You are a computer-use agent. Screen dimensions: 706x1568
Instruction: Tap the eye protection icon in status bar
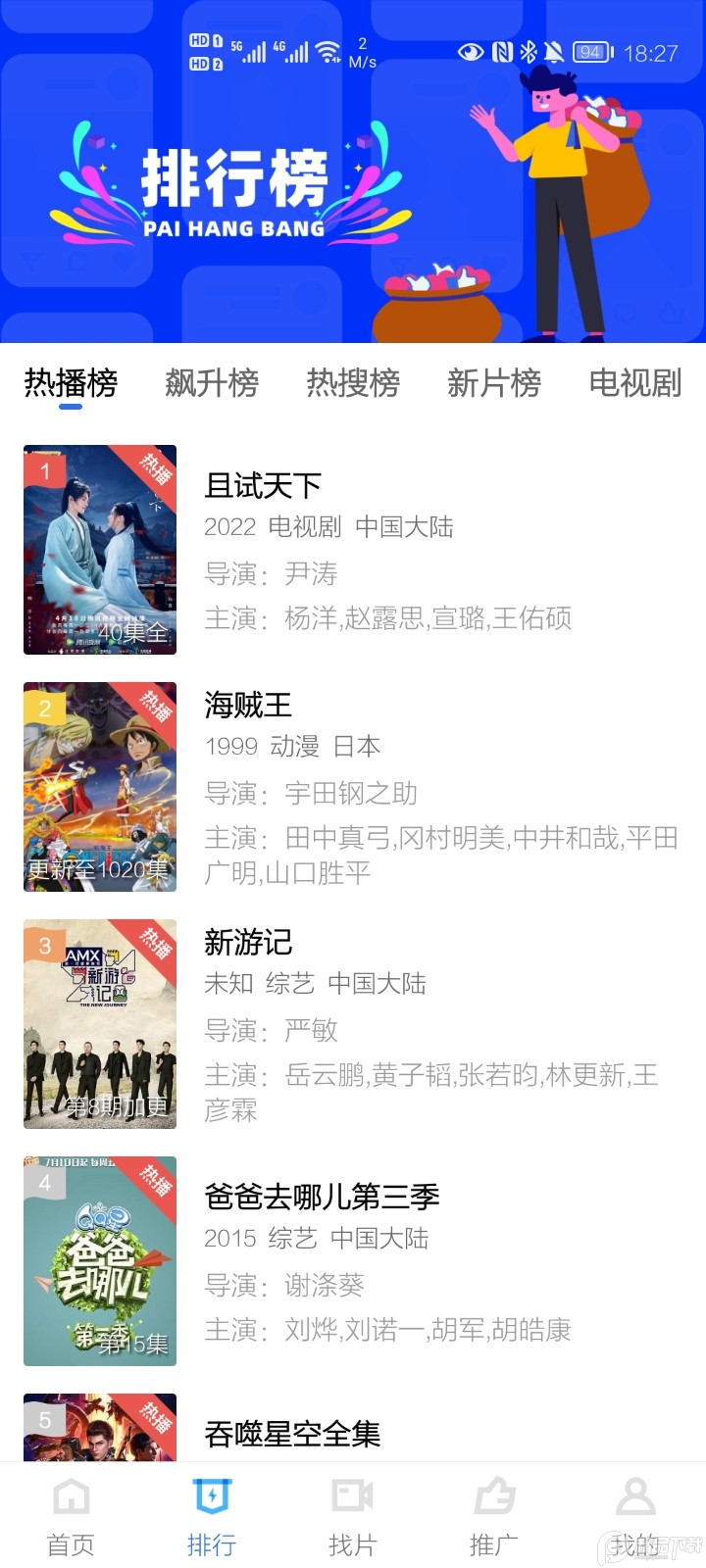(471, 52)
